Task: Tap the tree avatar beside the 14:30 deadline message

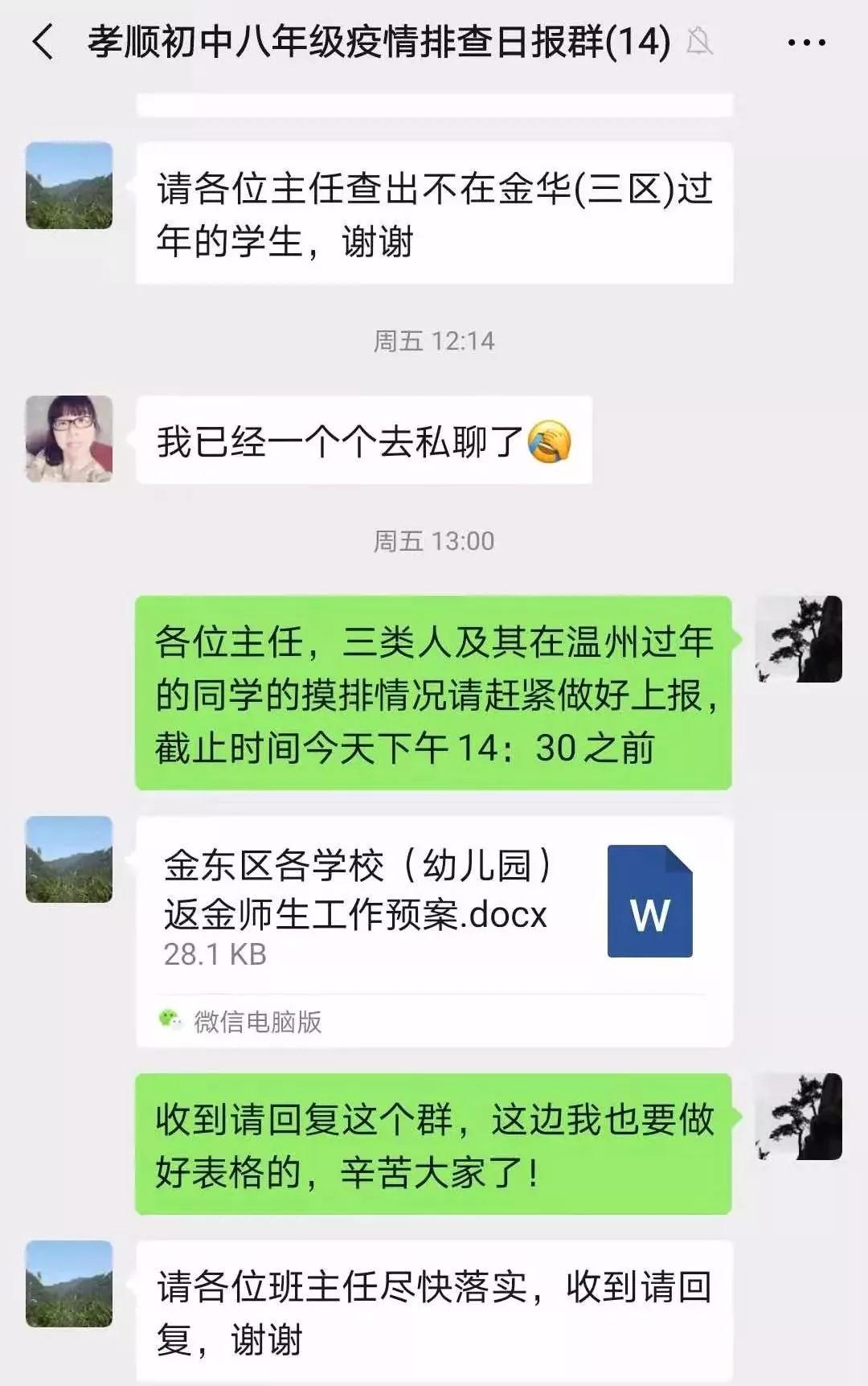Action: point(799,639)
